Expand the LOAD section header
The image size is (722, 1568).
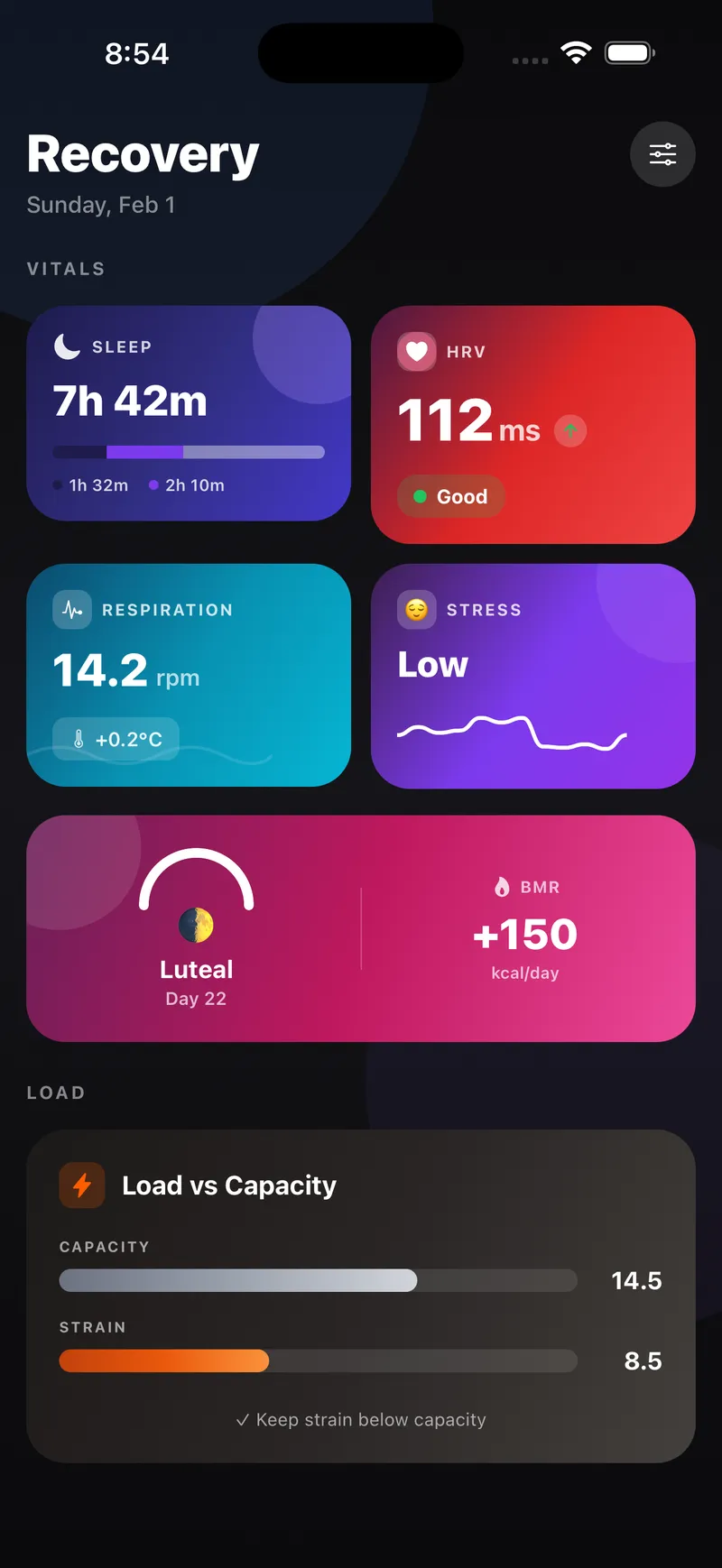(x=55, y=1092)
